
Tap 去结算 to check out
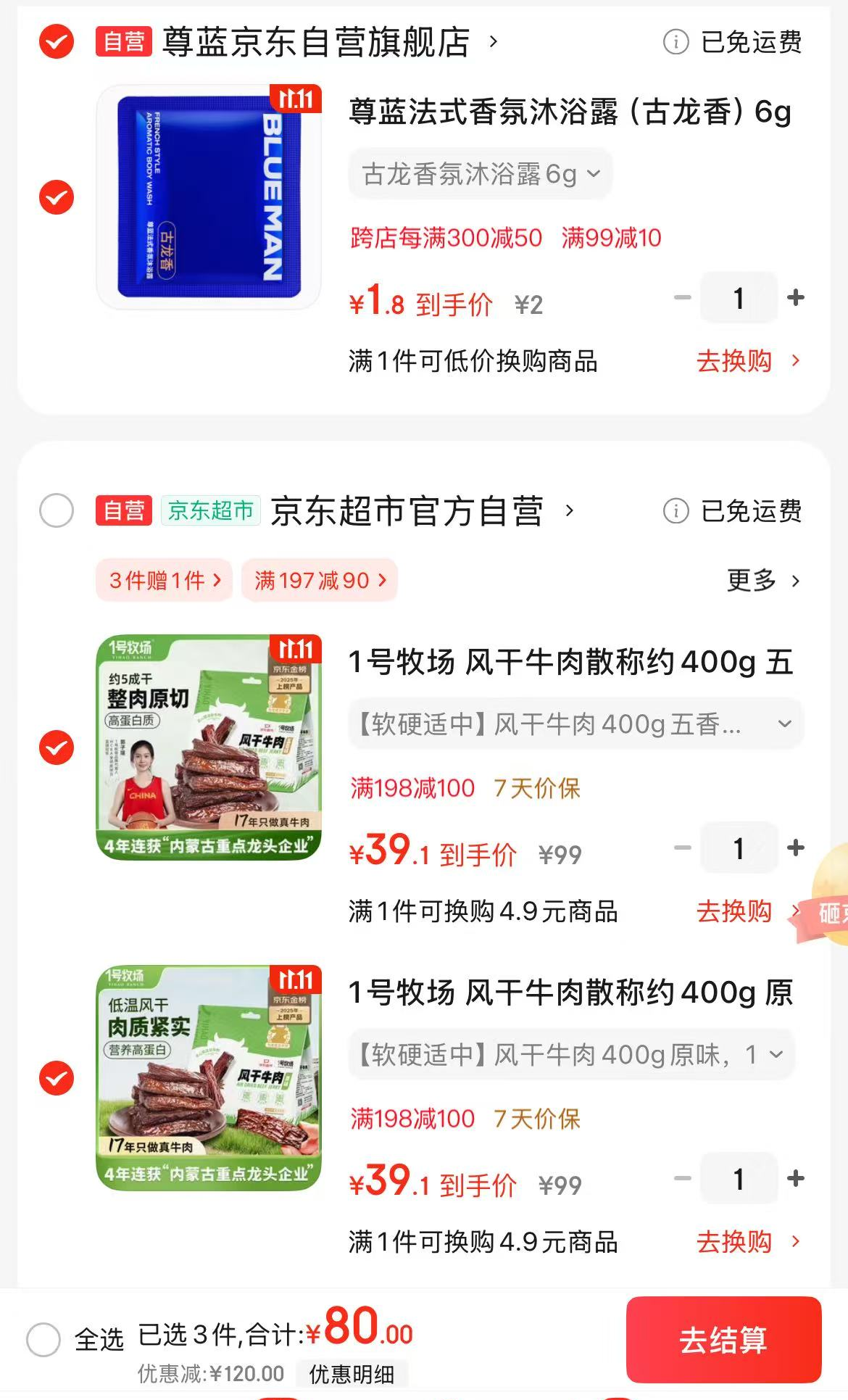point(723,1339)
